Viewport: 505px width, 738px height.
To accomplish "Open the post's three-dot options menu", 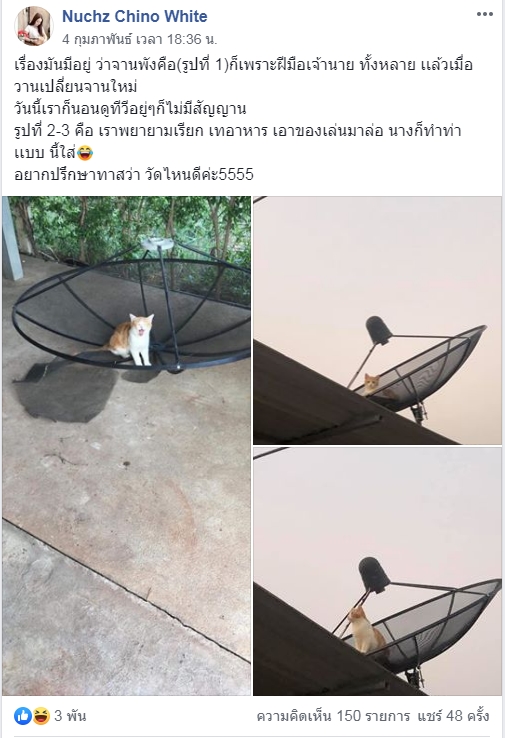I will coord(485,14).
